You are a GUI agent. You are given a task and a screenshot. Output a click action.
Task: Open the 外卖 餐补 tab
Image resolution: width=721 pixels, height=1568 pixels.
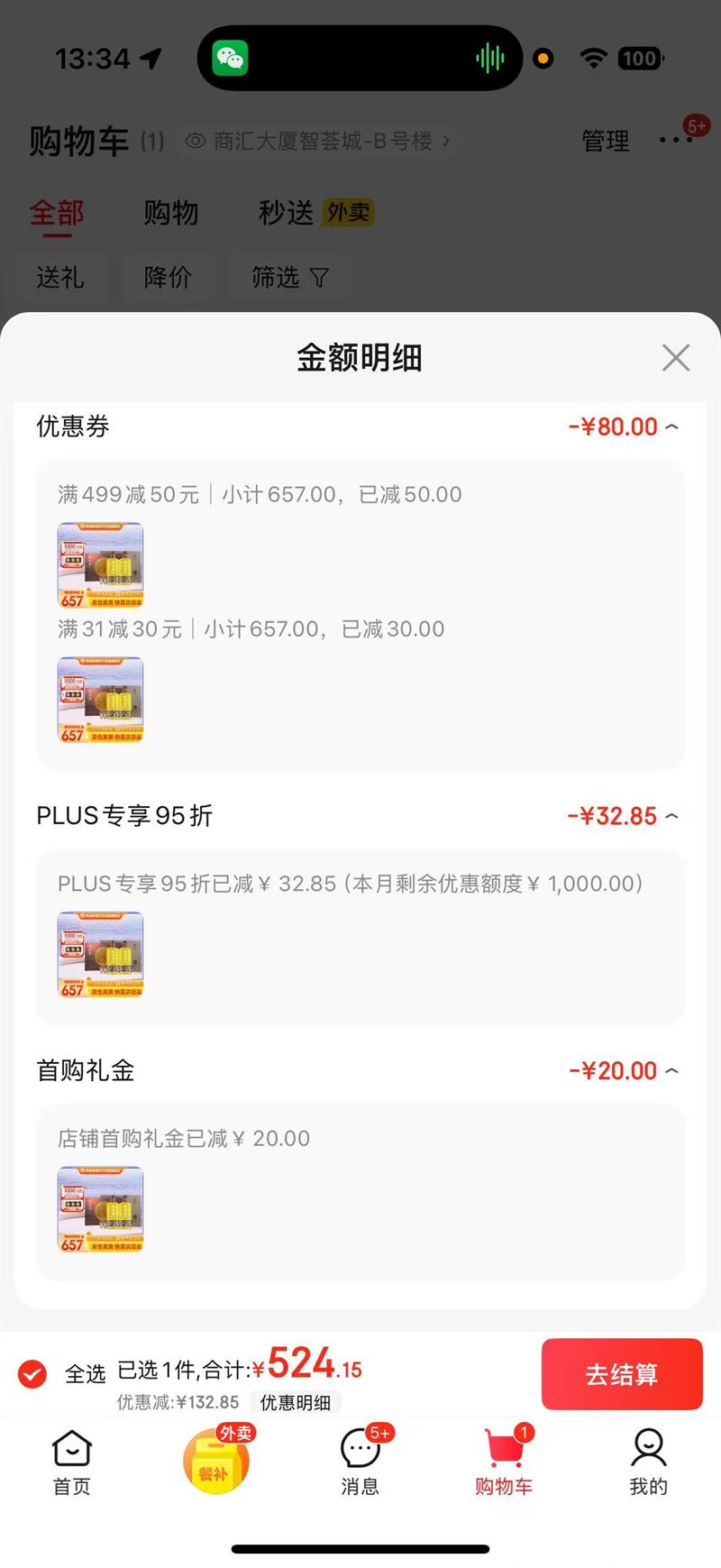click(x=215, y=1463)
